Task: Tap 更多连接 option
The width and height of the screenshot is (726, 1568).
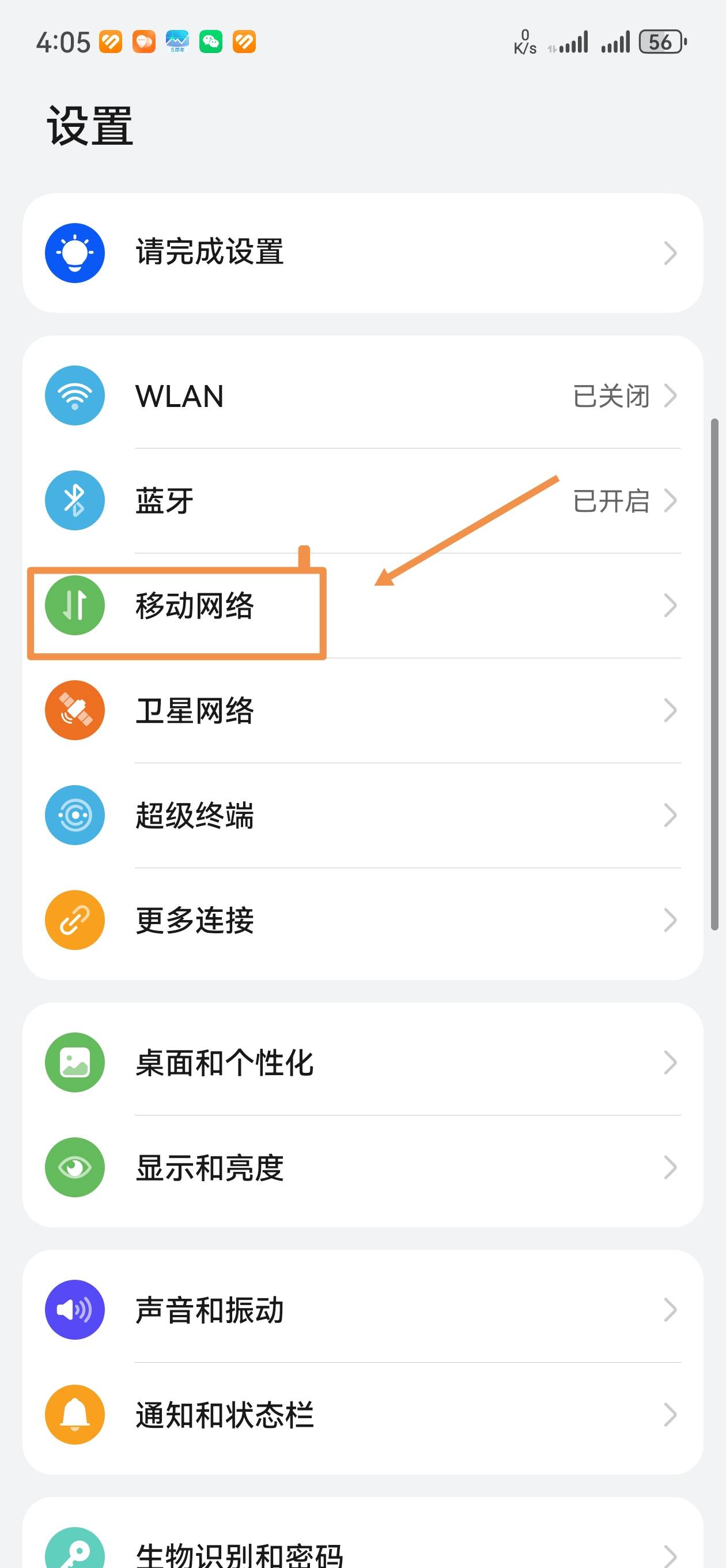Action: click(x=362, y=919)
